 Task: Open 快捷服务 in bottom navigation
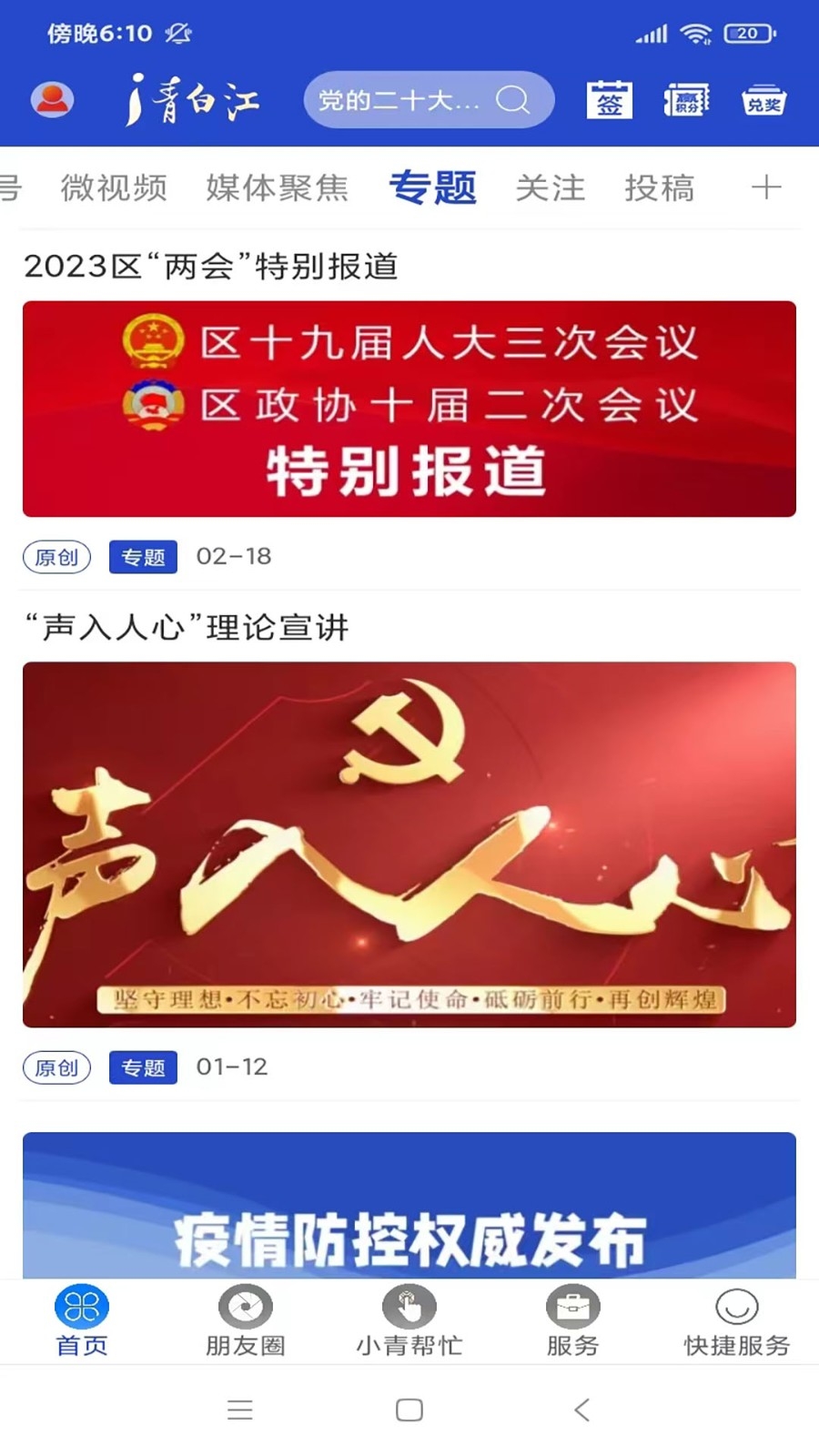(x=736, y=1320)
